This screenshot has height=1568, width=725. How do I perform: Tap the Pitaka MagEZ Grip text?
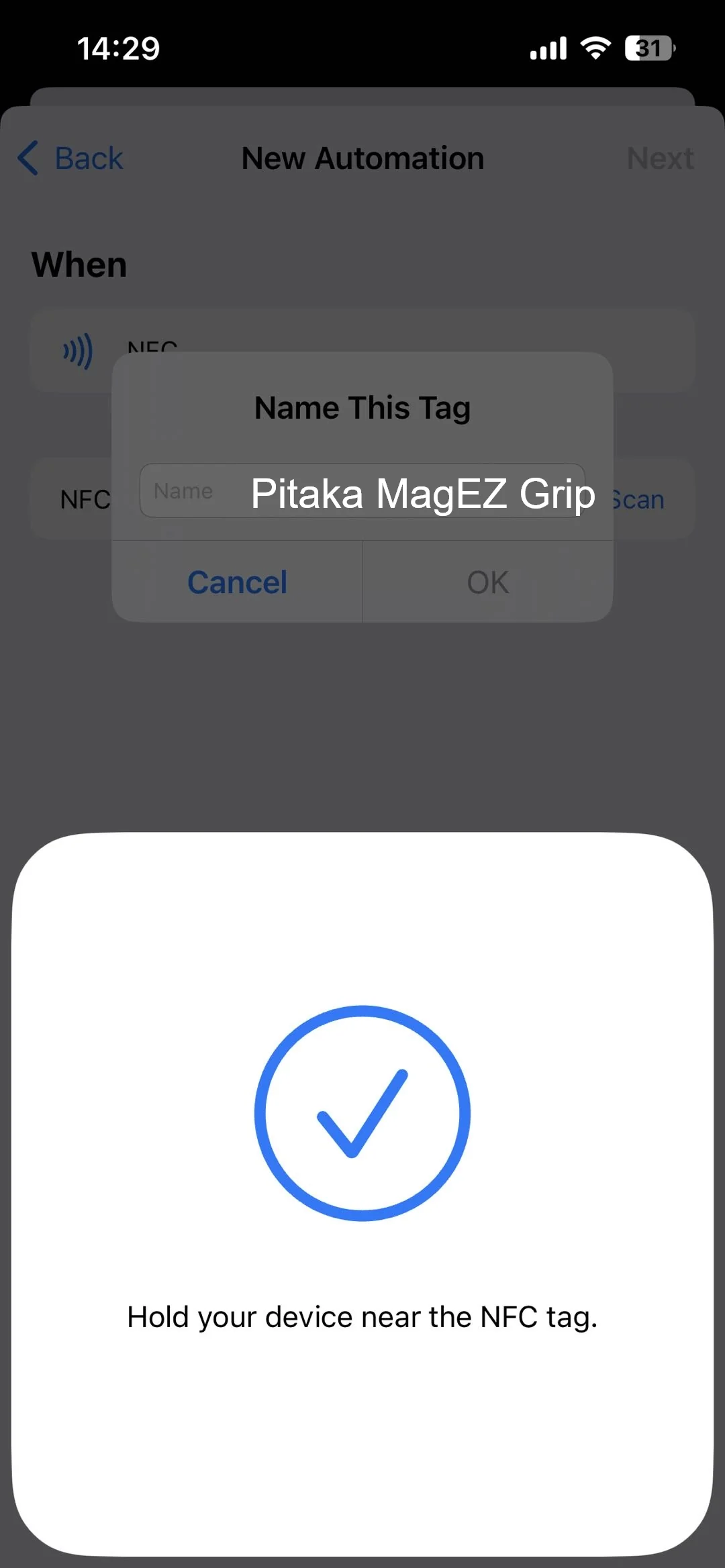[x=422, y=494]
